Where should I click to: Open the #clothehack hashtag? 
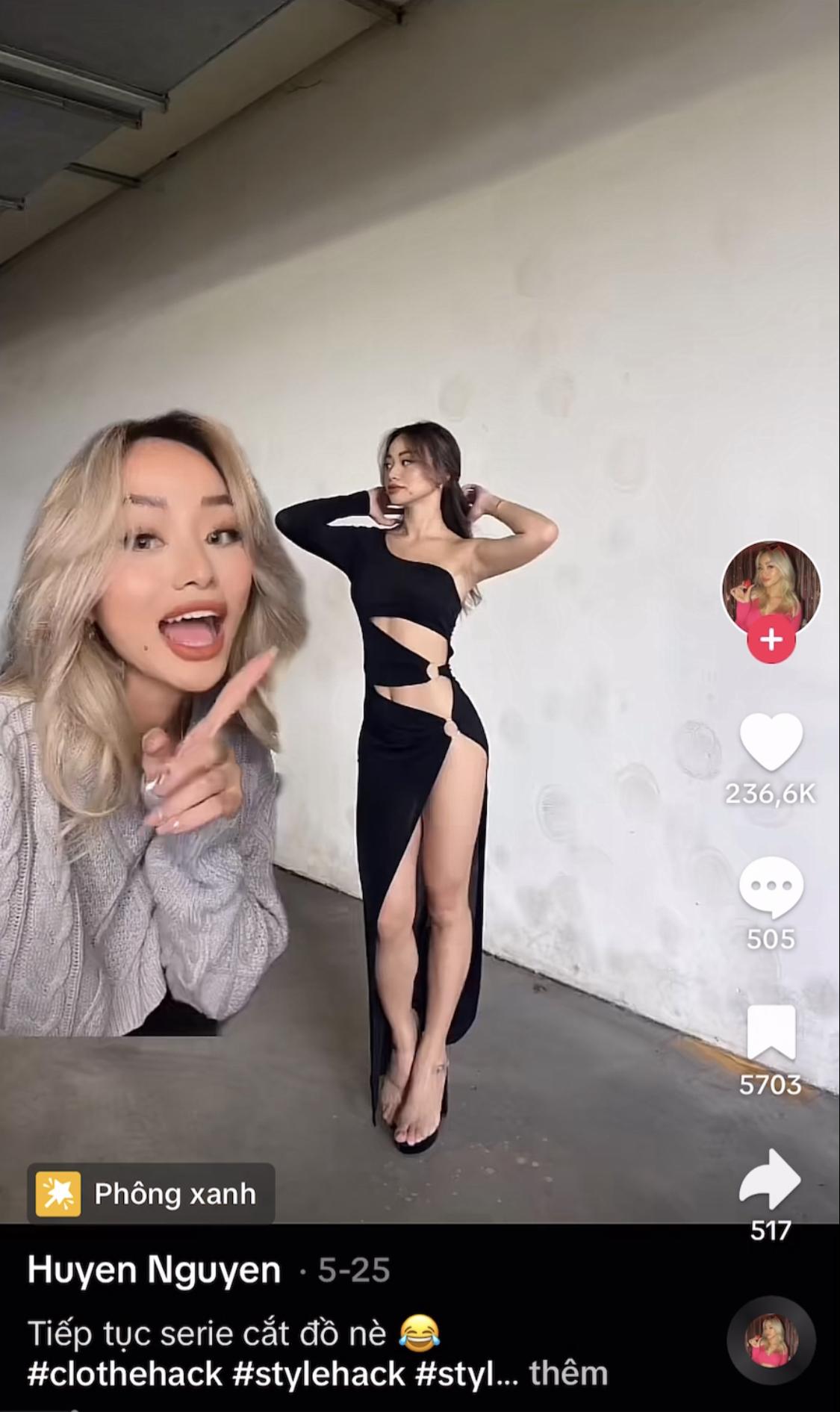[x=125, y=1373]
